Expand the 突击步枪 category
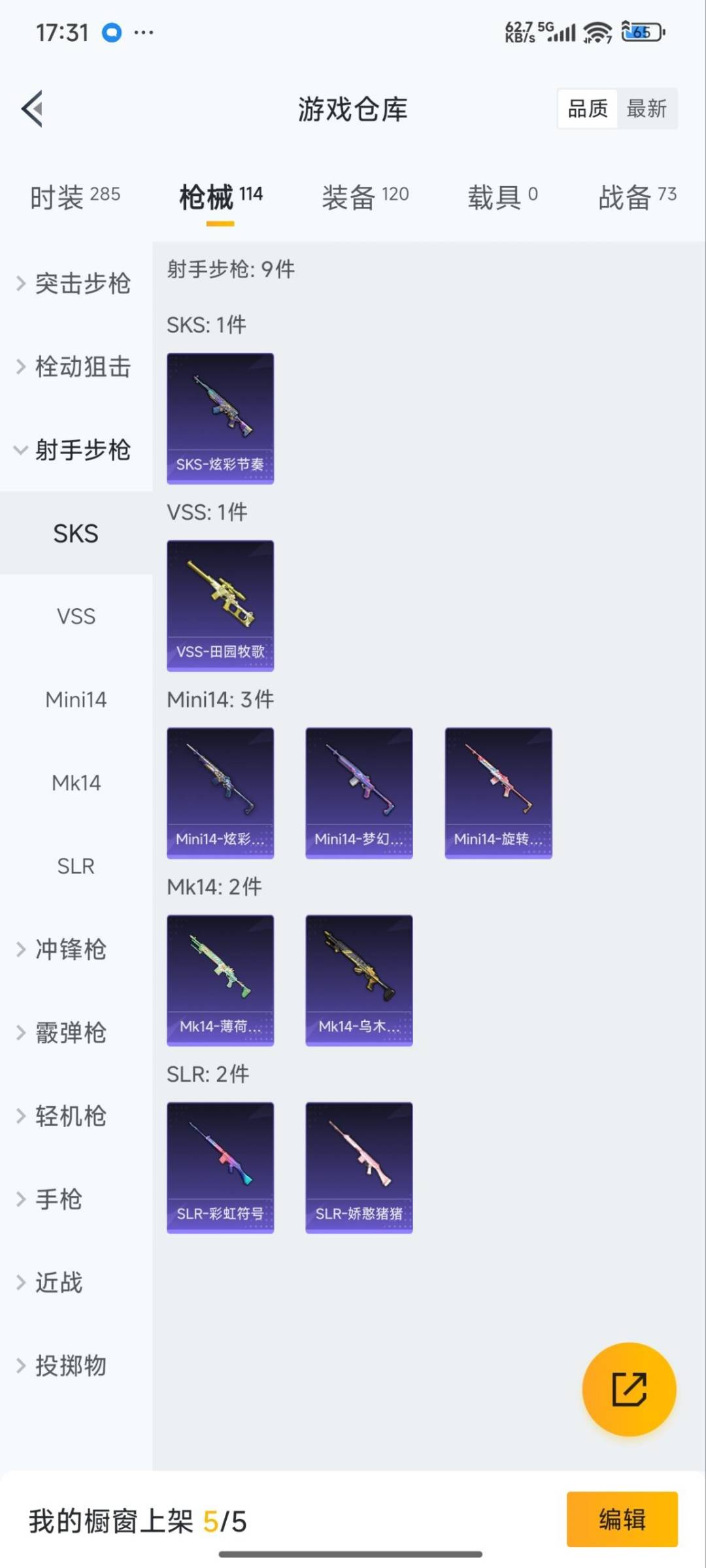Image resolution: width=706 pixels, height=1568 pixels. pos(75,284)
